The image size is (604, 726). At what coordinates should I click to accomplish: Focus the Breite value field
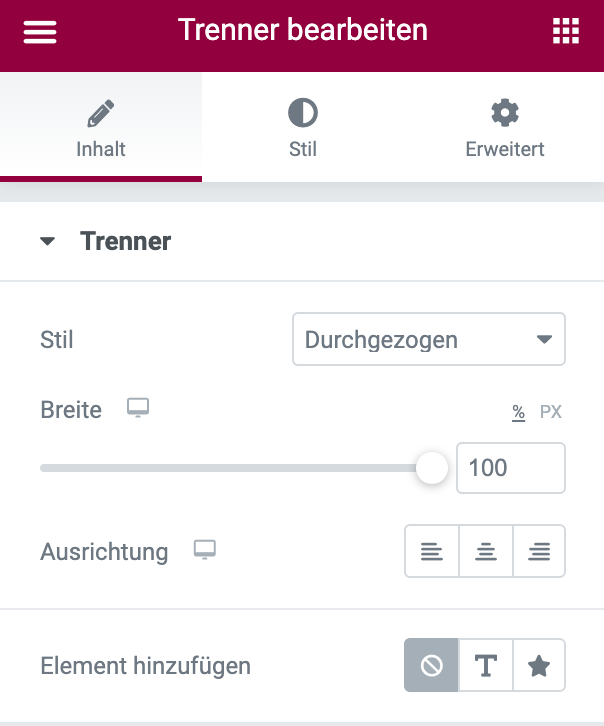point(510,468)
